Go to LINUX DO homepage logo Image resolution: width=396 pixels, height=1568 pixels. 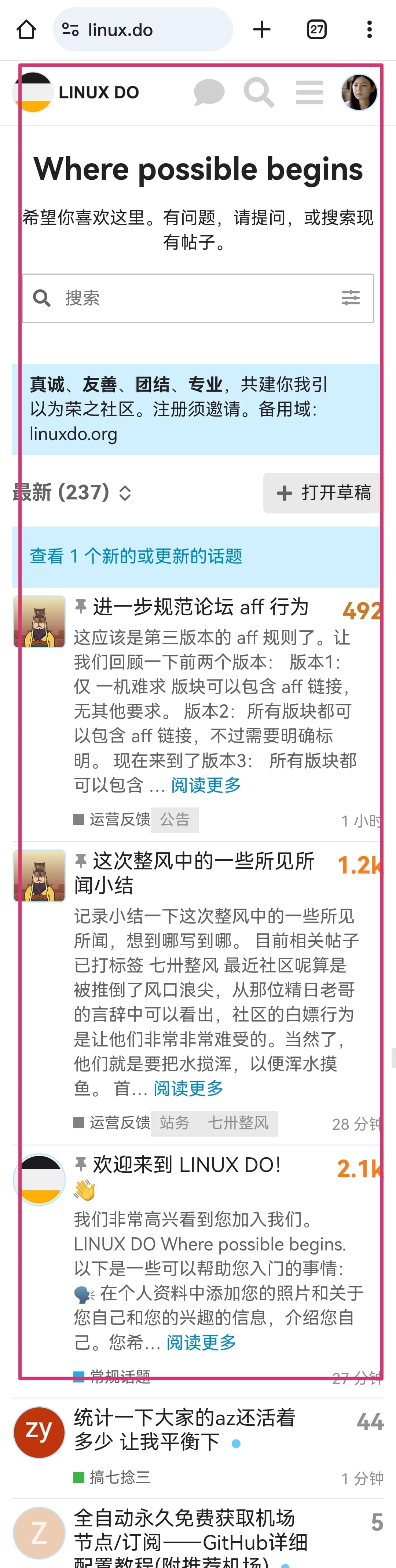pos(76,92)
